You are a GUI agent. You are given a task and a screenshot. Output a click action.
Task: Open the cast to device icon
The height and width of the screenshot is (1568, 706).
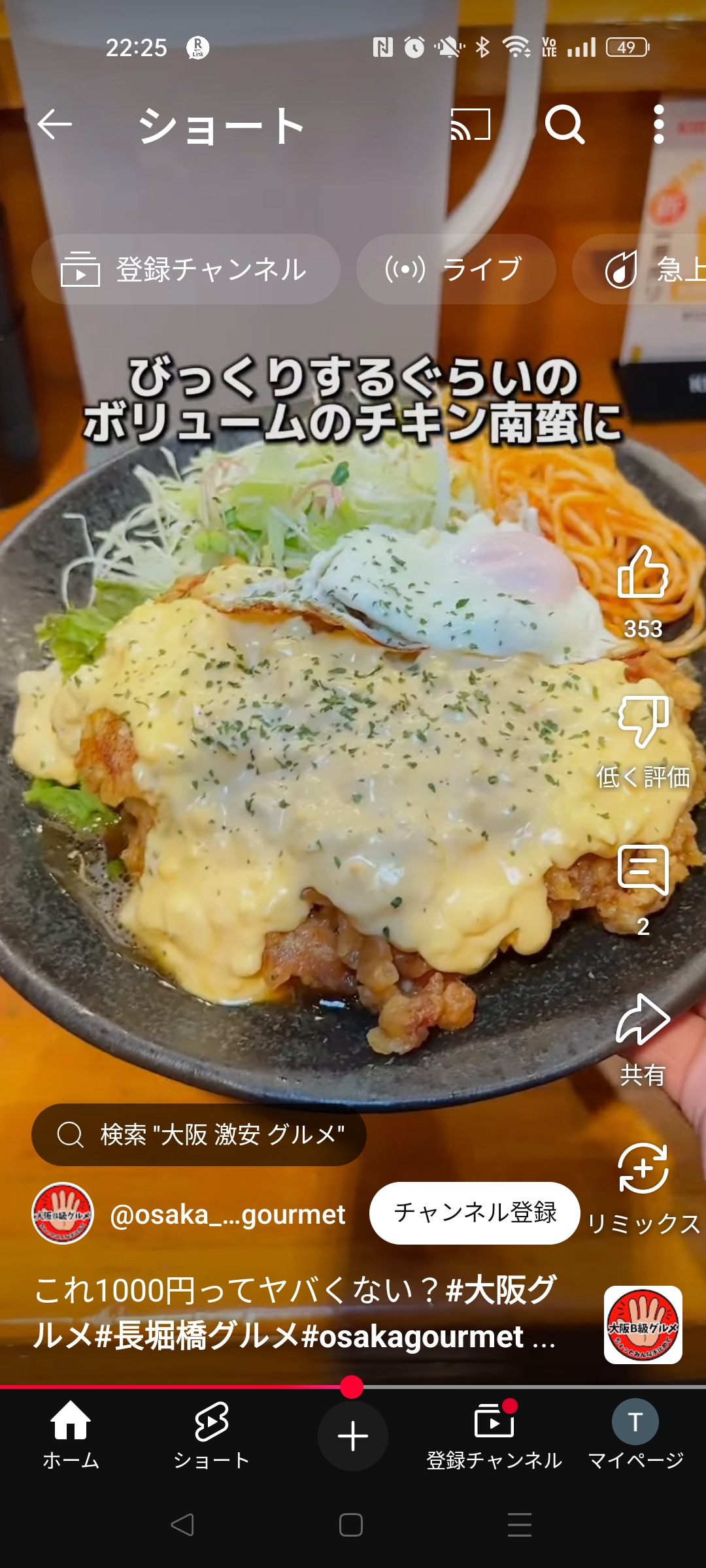[471, 125]
